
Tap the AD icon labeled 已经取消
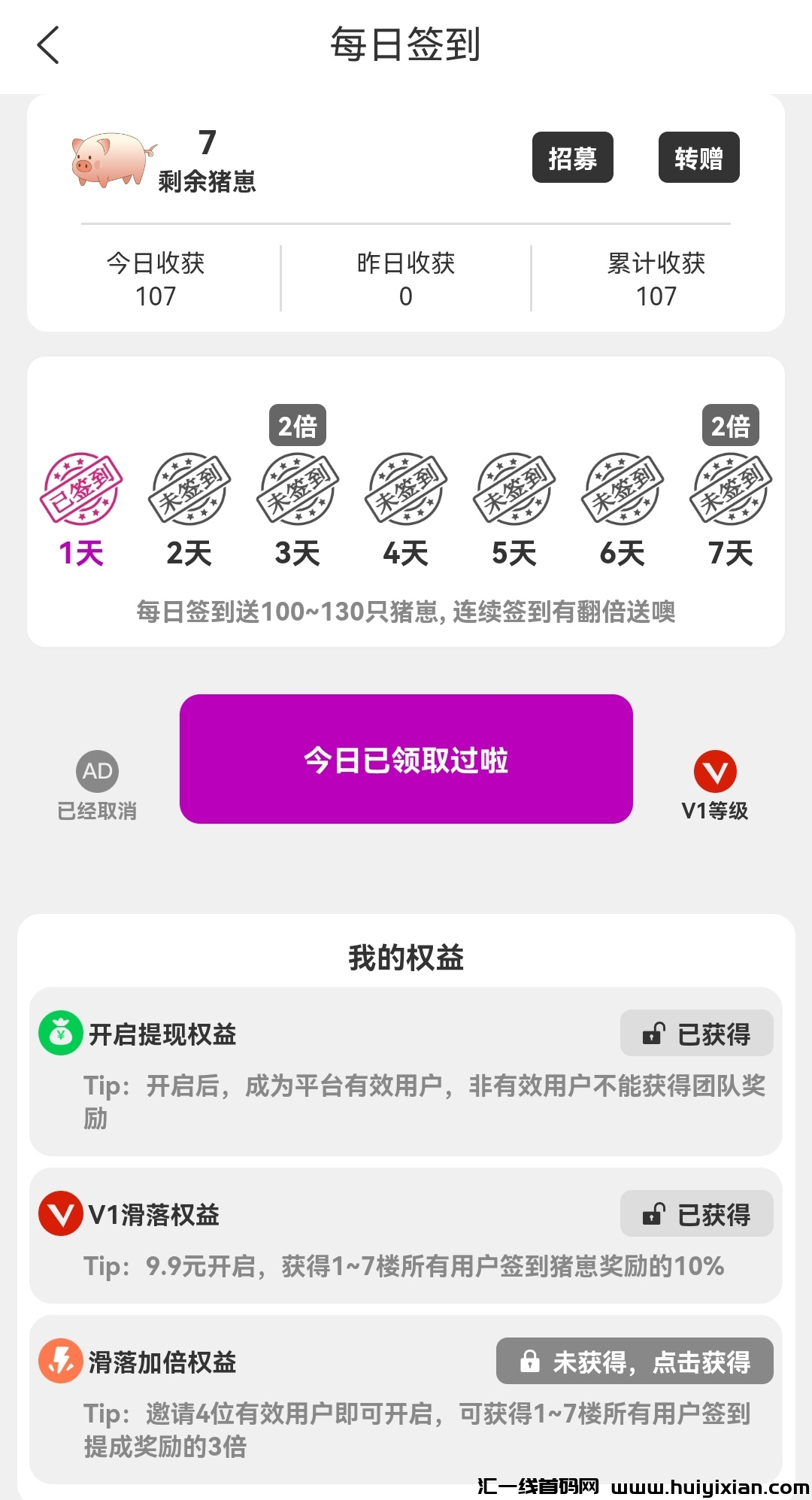pos(97,770)
